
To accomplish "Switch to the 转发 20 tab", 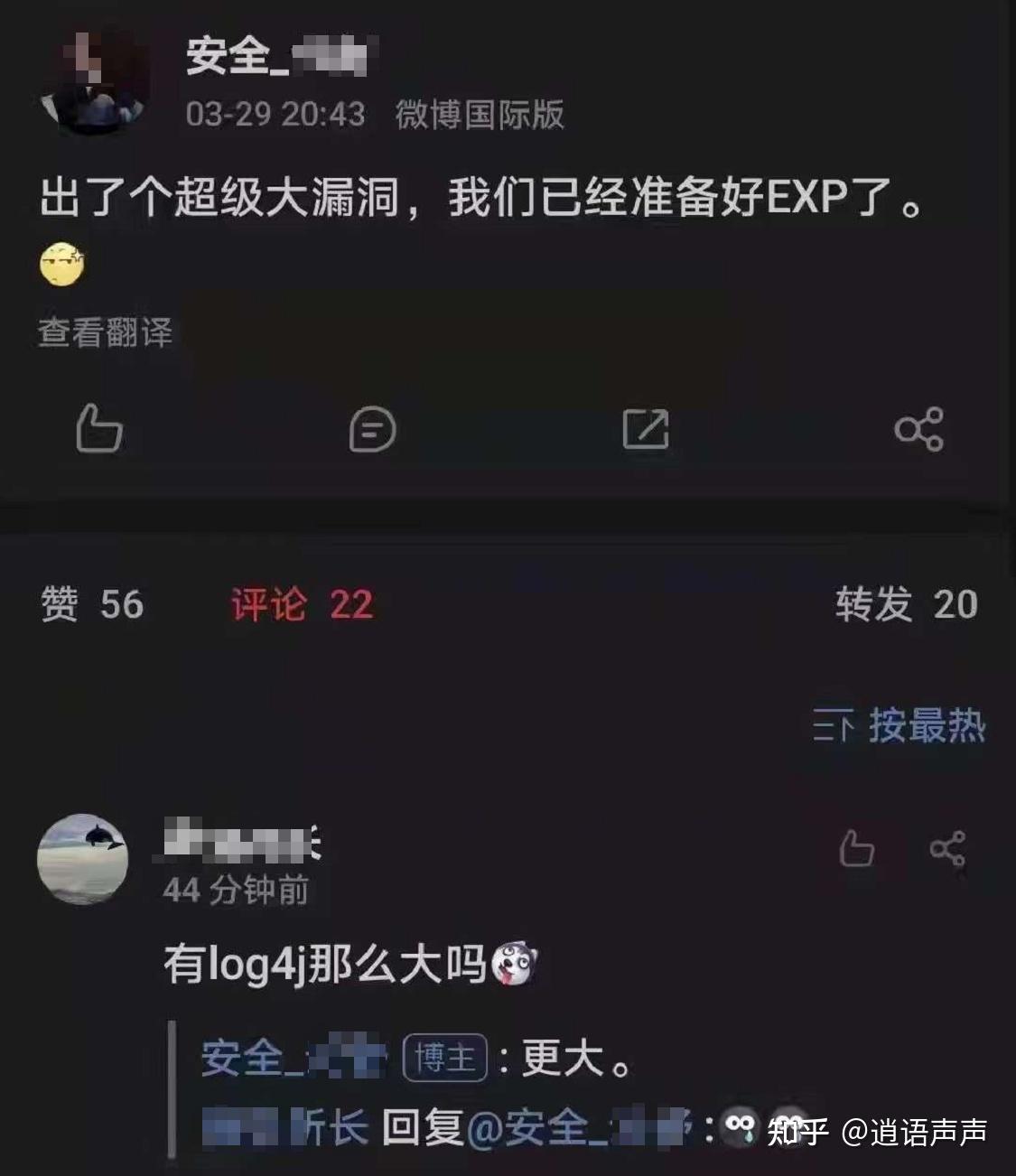I will pos(906,604).
